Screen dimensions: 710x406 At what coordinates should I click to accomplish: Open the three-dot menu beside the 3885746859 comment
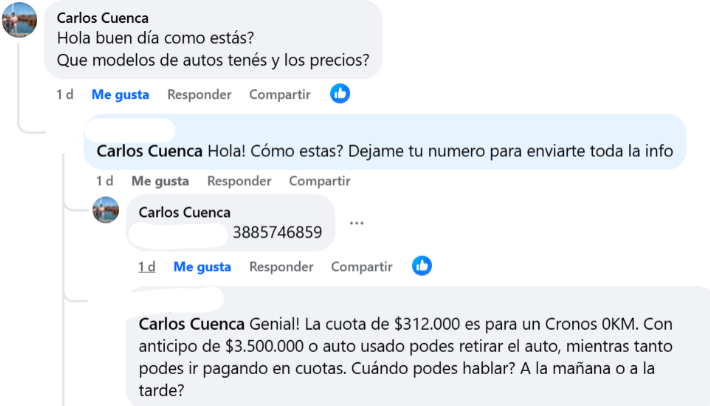point(356,223)
